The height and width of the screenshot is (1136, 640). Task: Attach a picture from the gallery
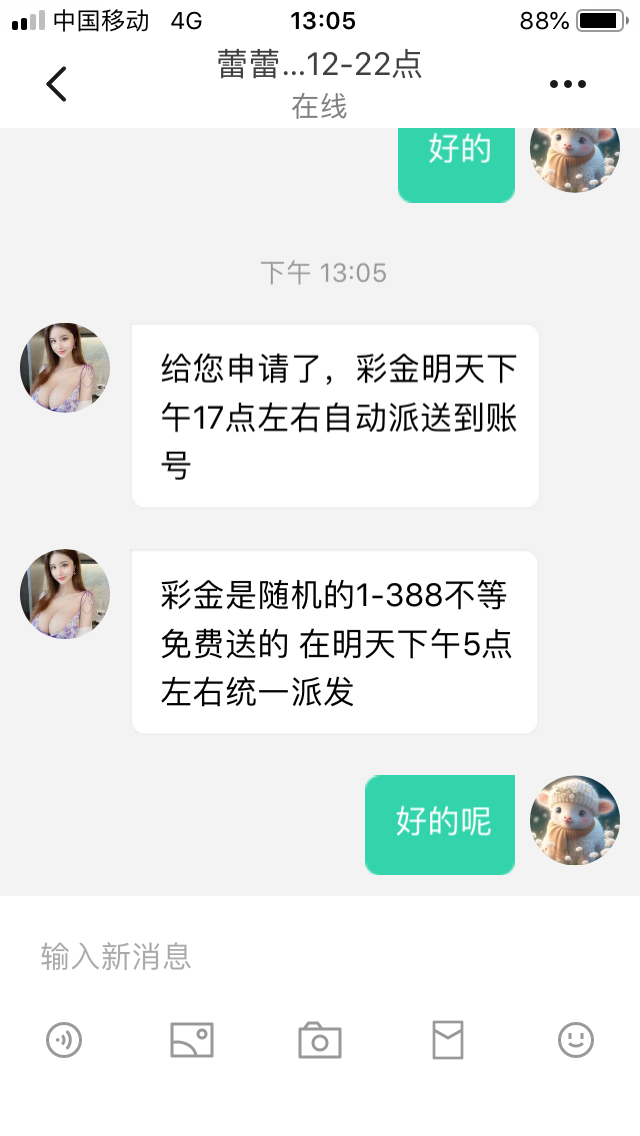pyautogui.click(x=192, y=1041)
